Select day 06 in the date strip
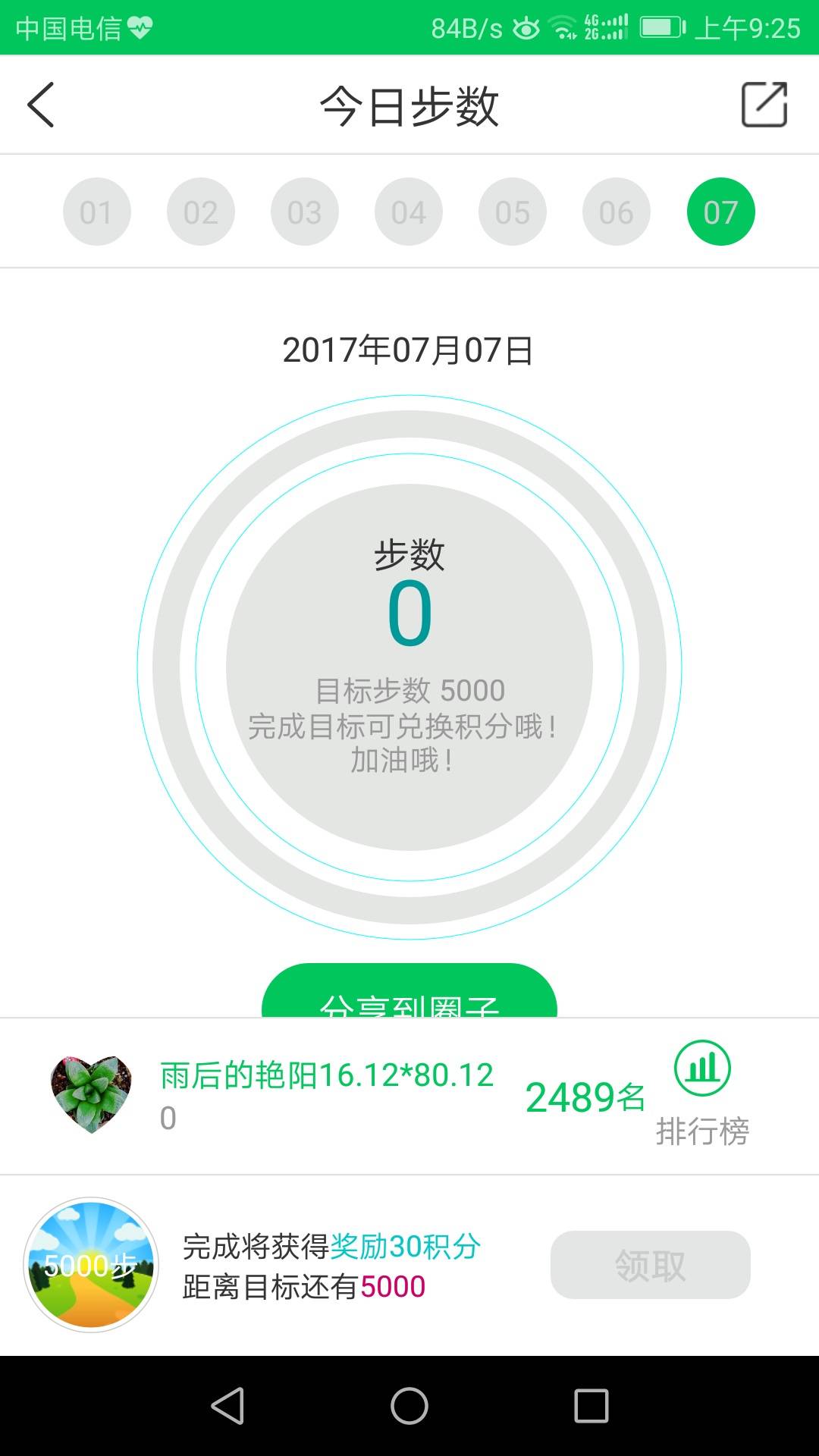Screen dimensions: 819x1456 pyautogui.click(x=616, y=212)
